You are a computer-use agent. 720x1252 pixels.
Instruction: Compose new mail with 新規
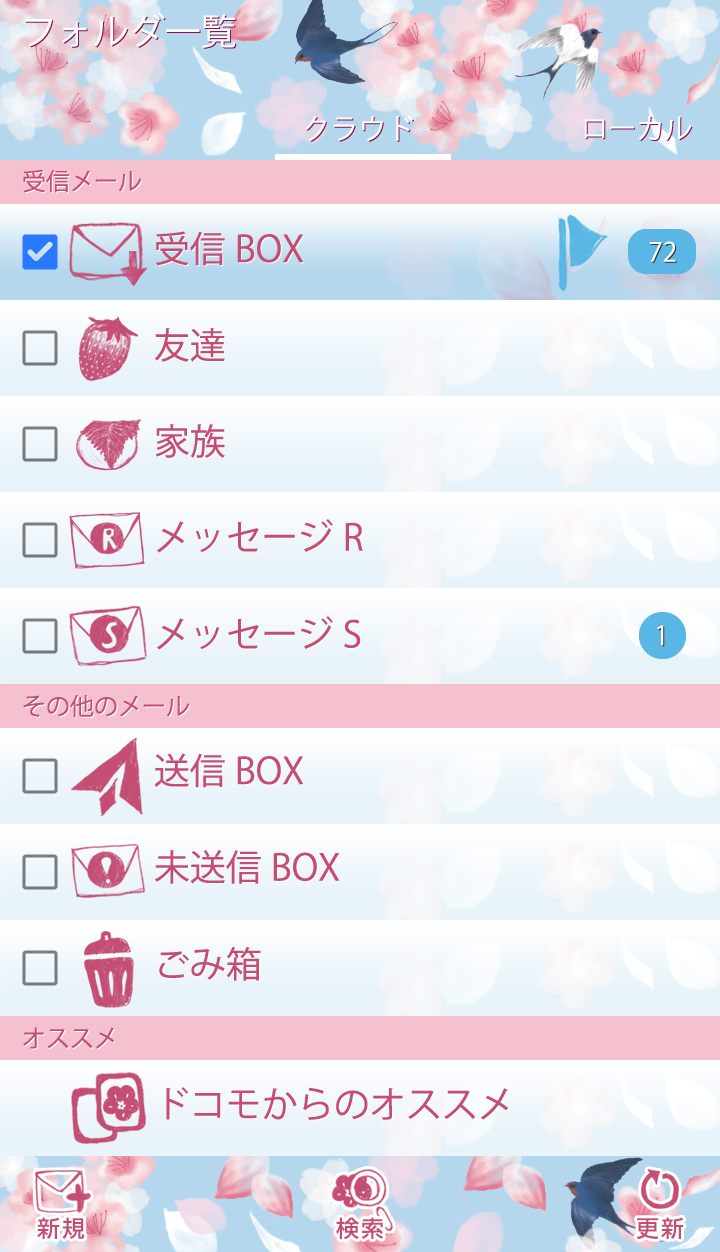coord(62,1205)
